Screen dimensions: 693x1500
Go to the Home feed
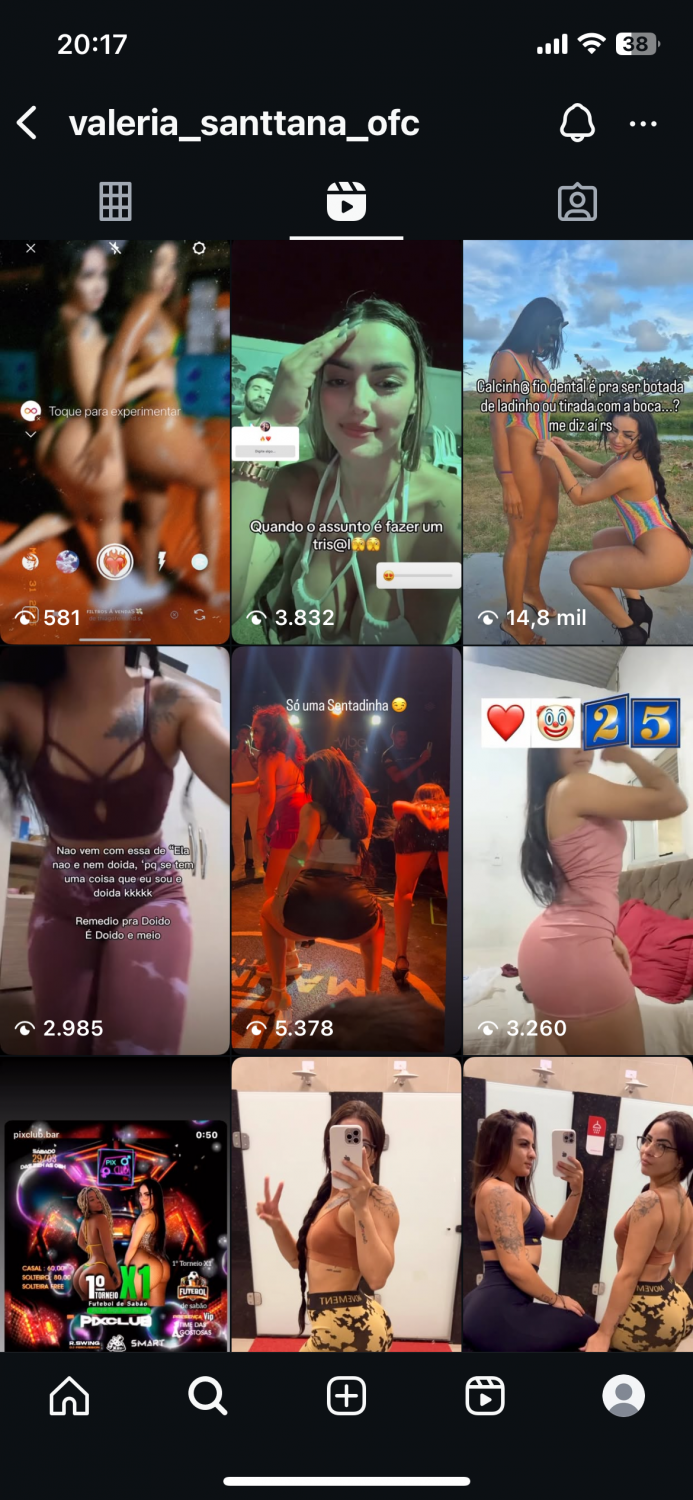[x=69, y=1396]
